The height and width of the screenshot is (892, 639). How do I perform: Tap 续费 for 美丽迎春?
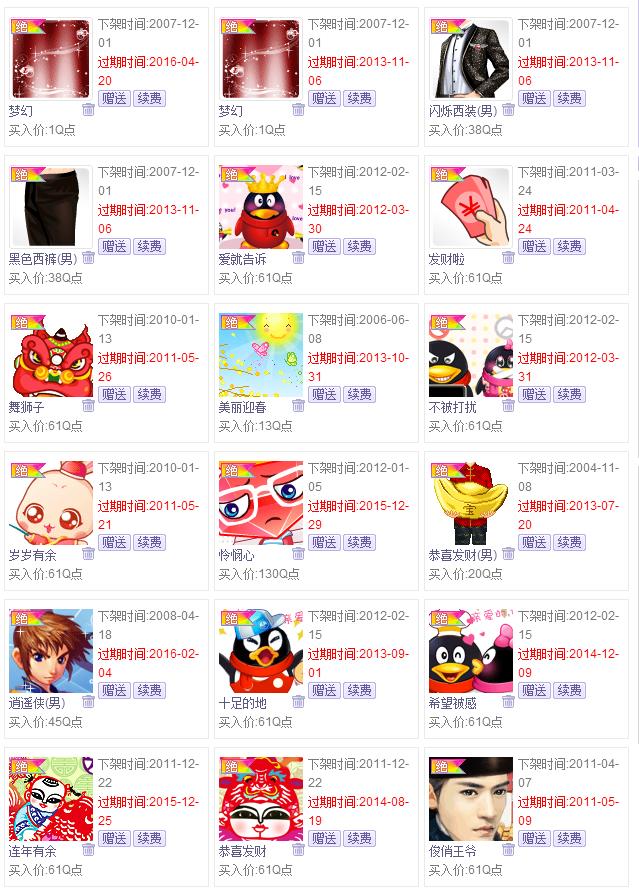360,394
